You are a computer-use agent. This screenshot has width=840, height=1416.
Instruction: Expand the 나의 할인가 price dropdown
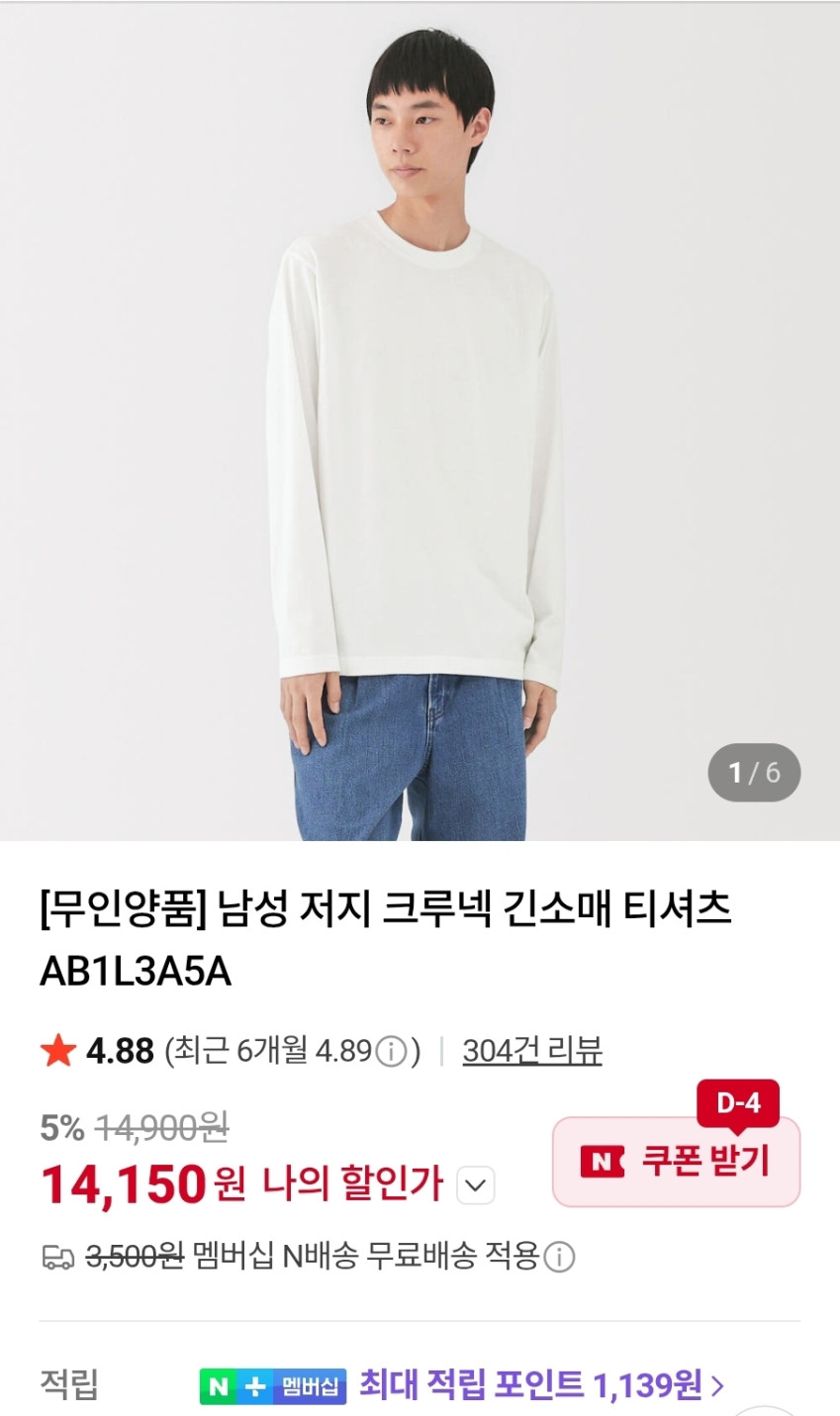tap(477, 1184)
